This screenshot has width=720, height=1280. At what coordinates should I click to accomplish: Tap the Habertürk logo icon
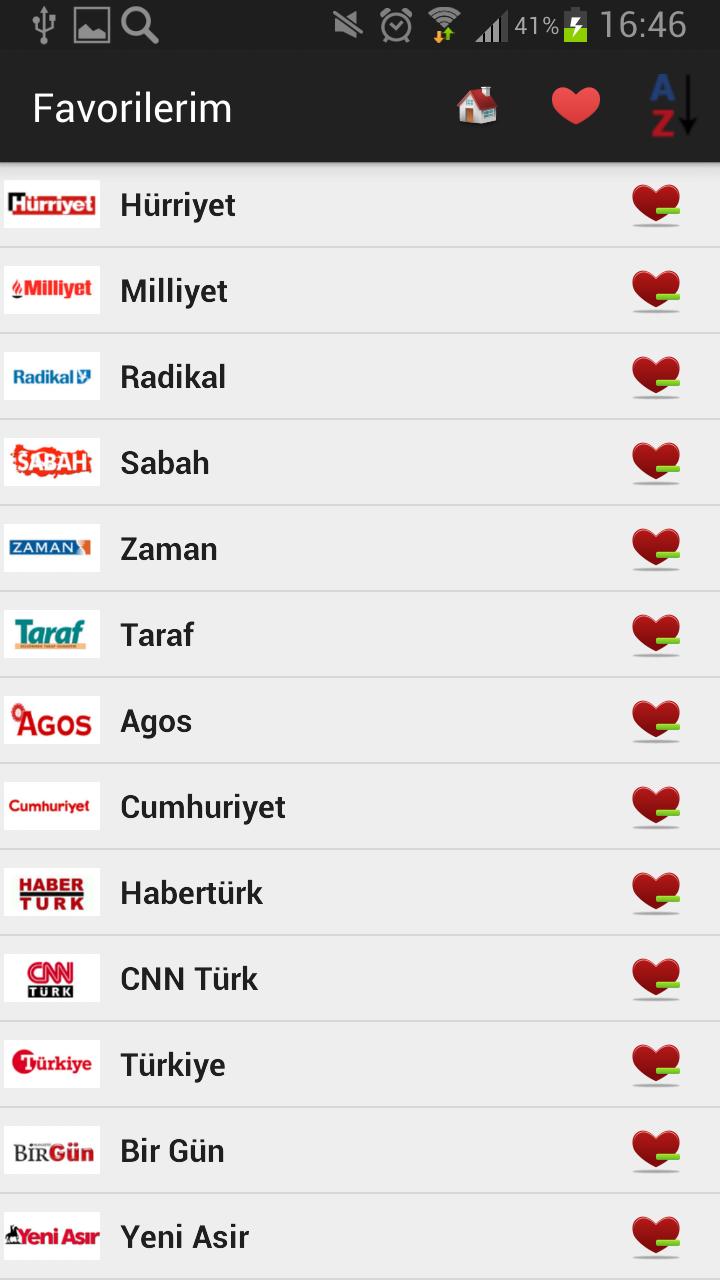click(x=52, y=892)
